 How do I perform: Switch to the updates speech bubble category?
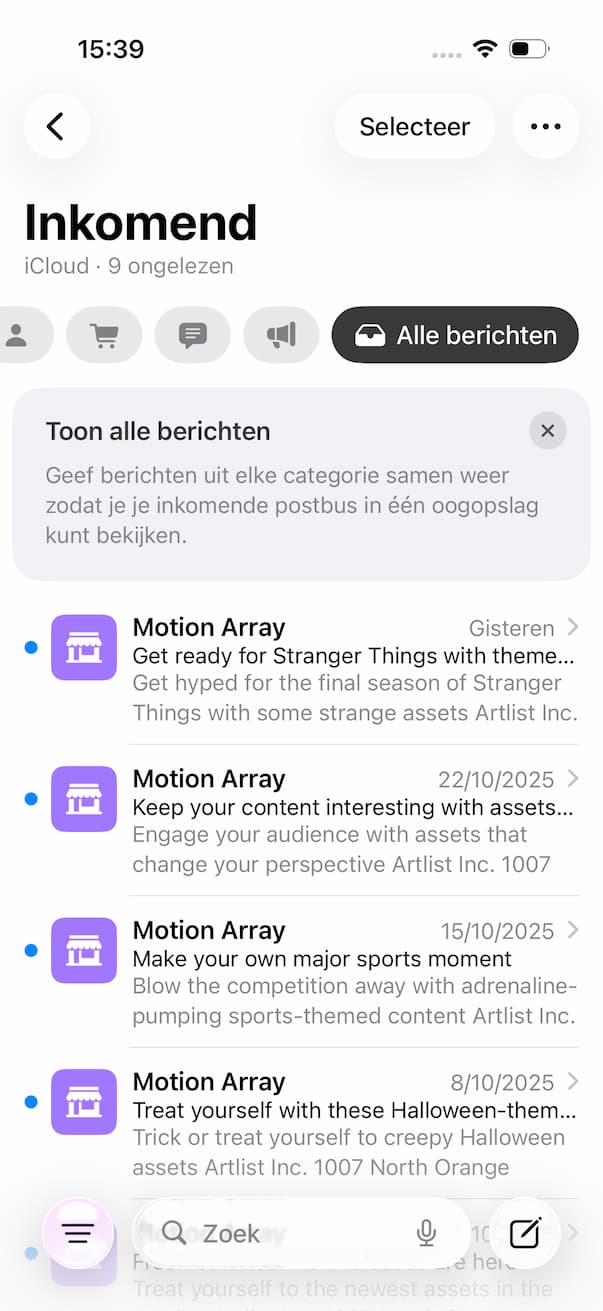point(192,335)
